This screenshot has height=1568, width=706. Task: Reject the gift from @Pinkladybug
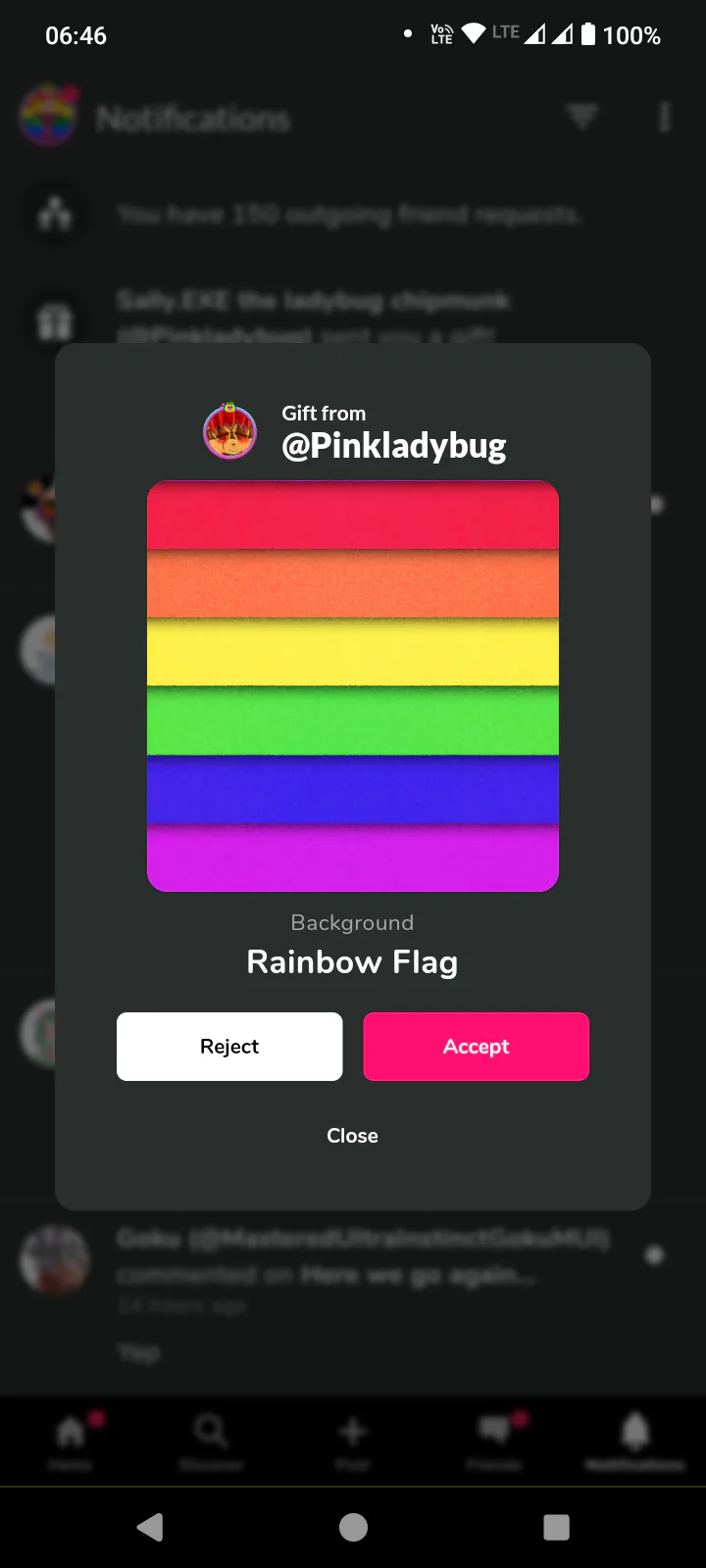click(229, 1047)
